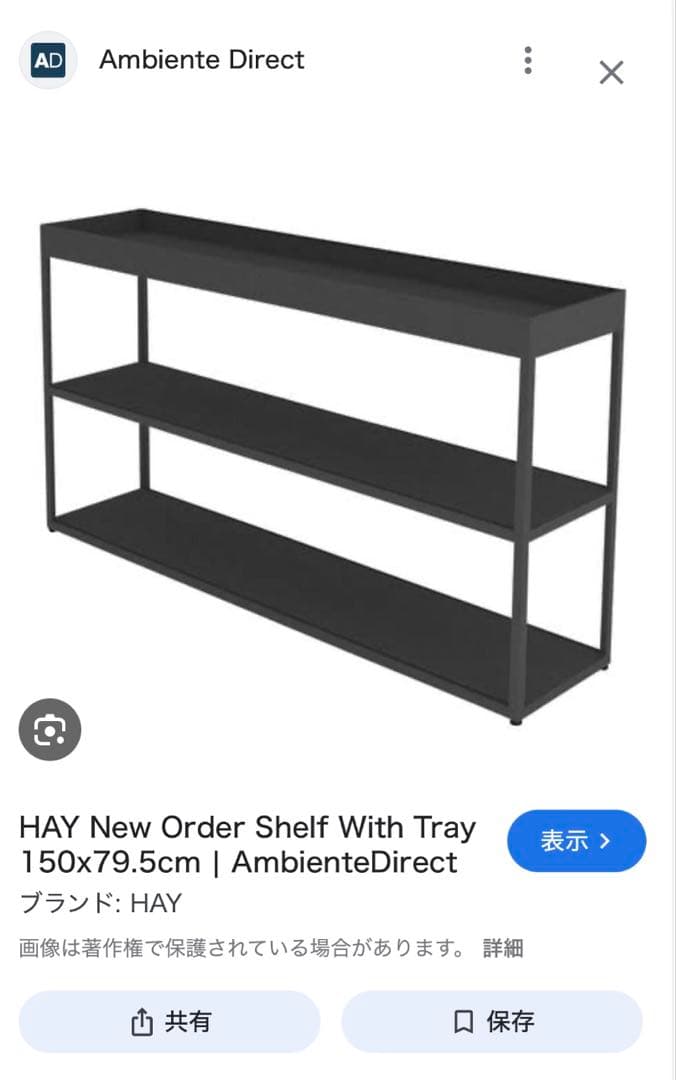Tap the 表示 button to visit page

(x=576, y=841)
